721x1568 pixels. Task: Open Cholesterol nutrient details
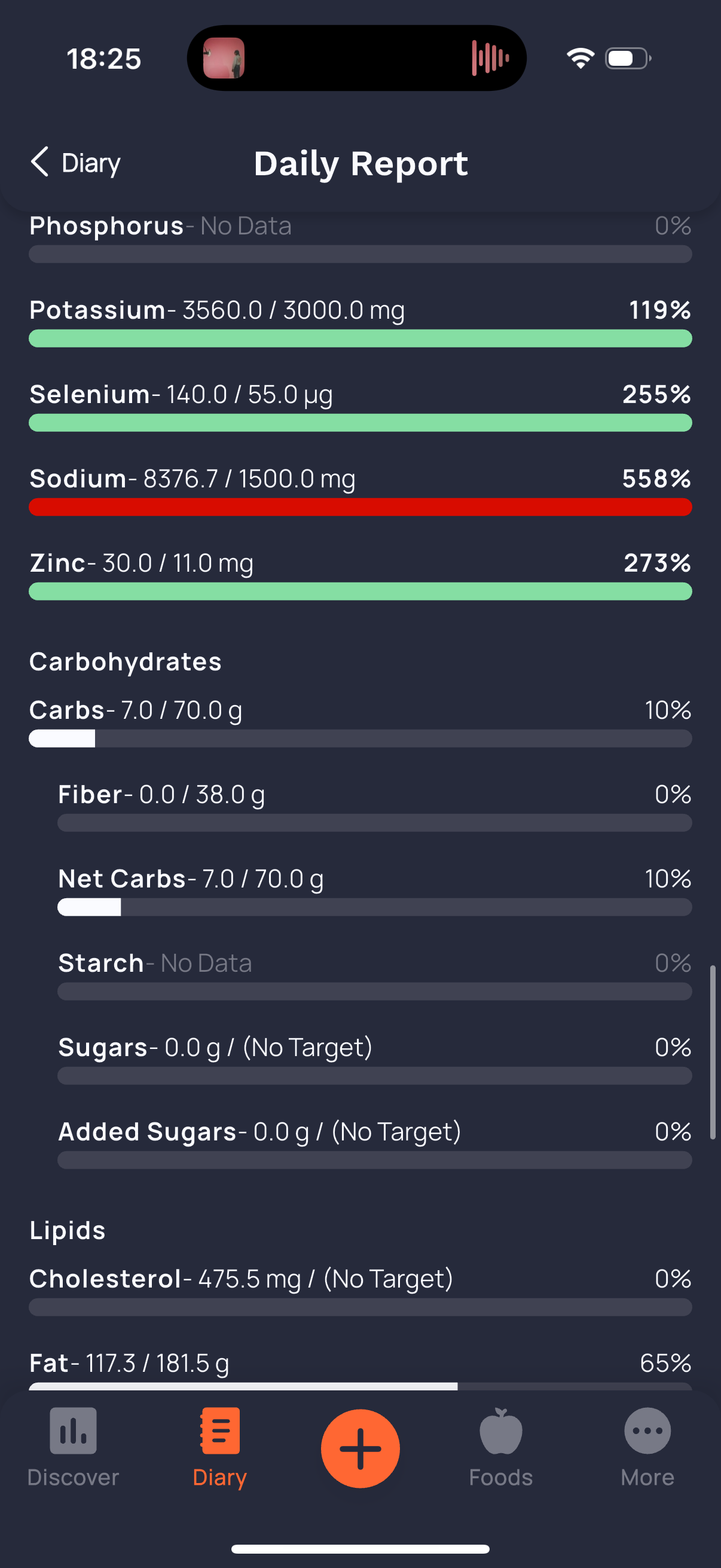coord(360,1289)
